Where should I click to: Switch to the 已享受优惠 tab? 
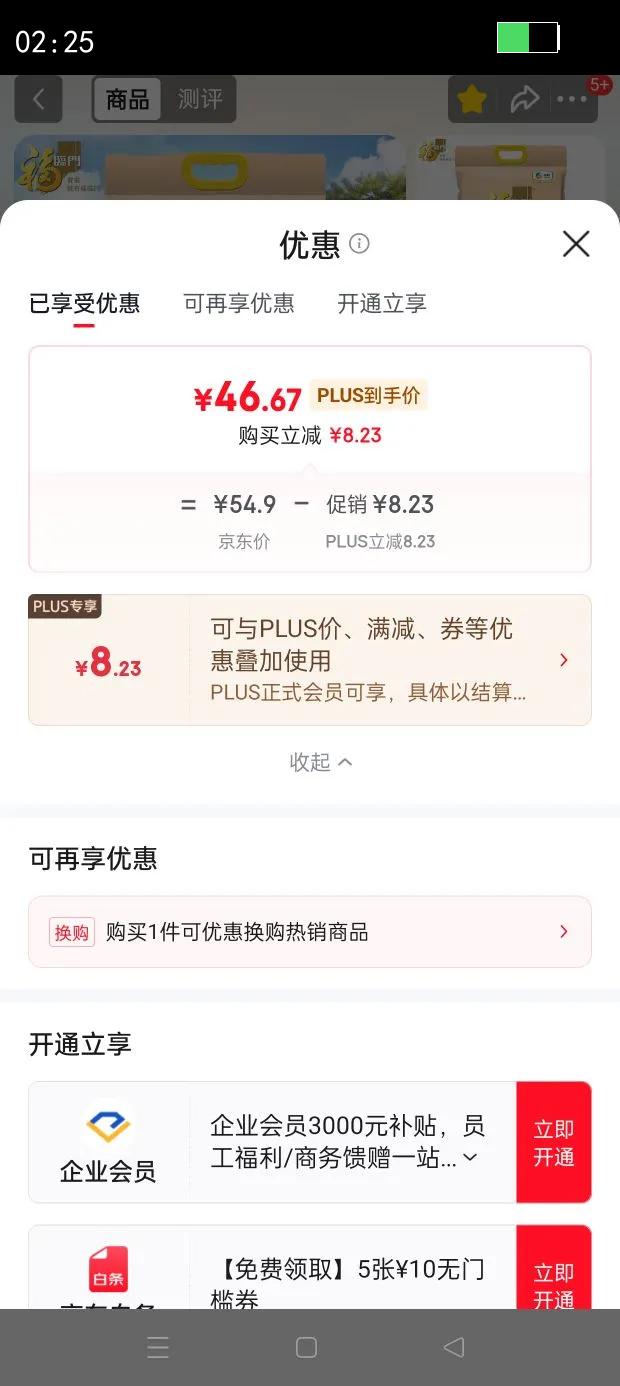pos(84,303)
